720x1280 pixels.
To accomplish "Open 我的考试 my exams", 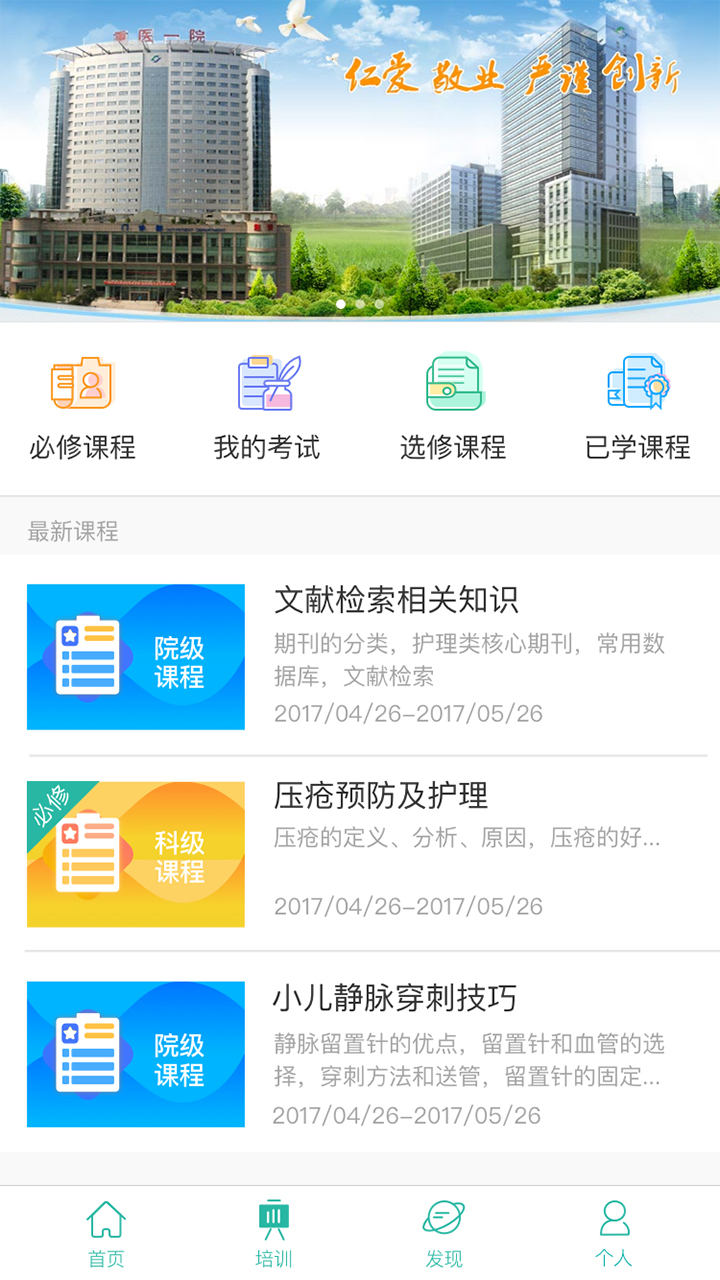I will tap(267, 407).
